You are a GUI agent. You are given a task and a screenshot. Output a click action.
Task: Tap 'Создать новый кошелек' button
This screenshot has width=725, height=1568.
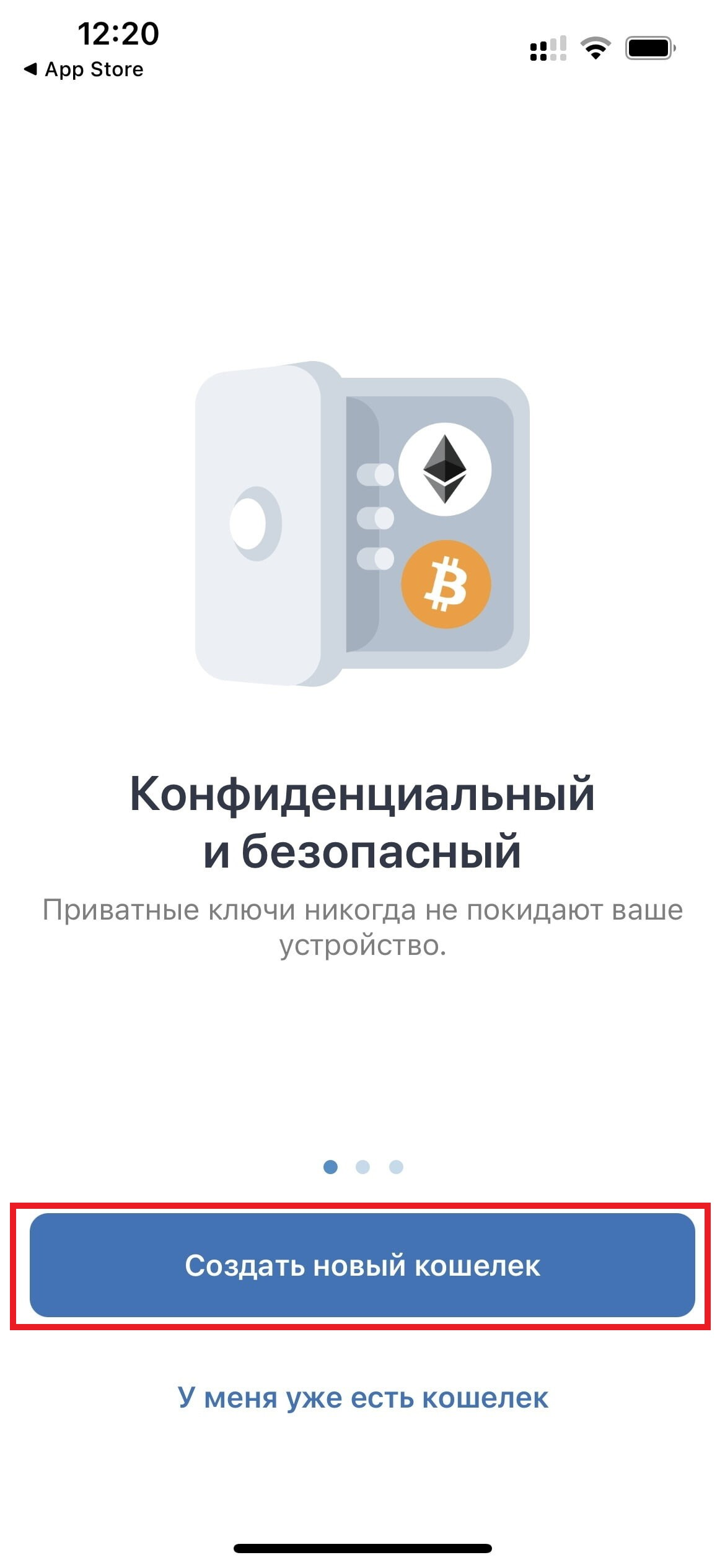[x=362, y=1265]
